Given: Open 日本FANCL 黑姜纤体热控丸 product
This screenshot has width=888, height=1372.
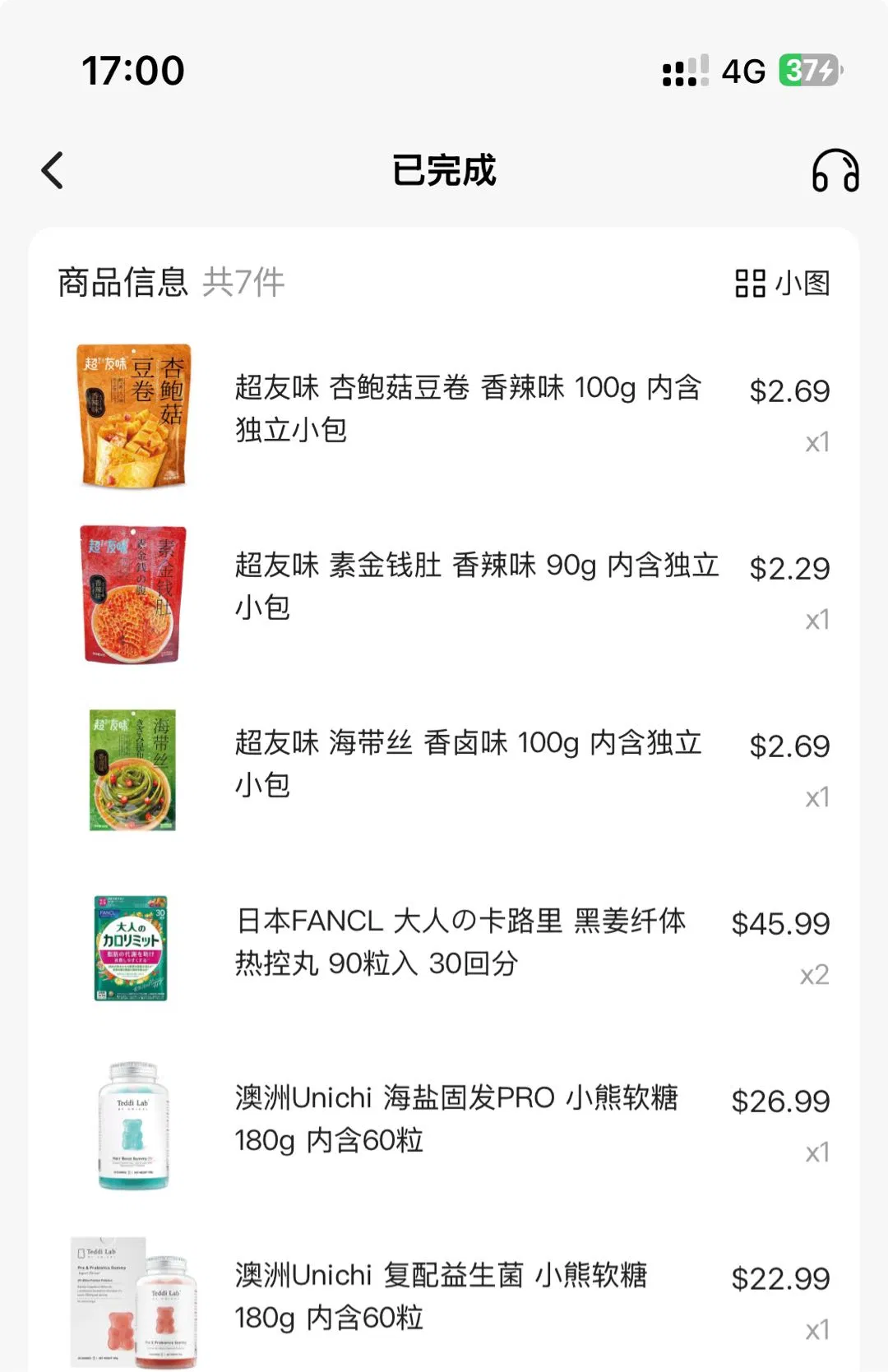Looking at the screenshot, I should click(460, 941).
